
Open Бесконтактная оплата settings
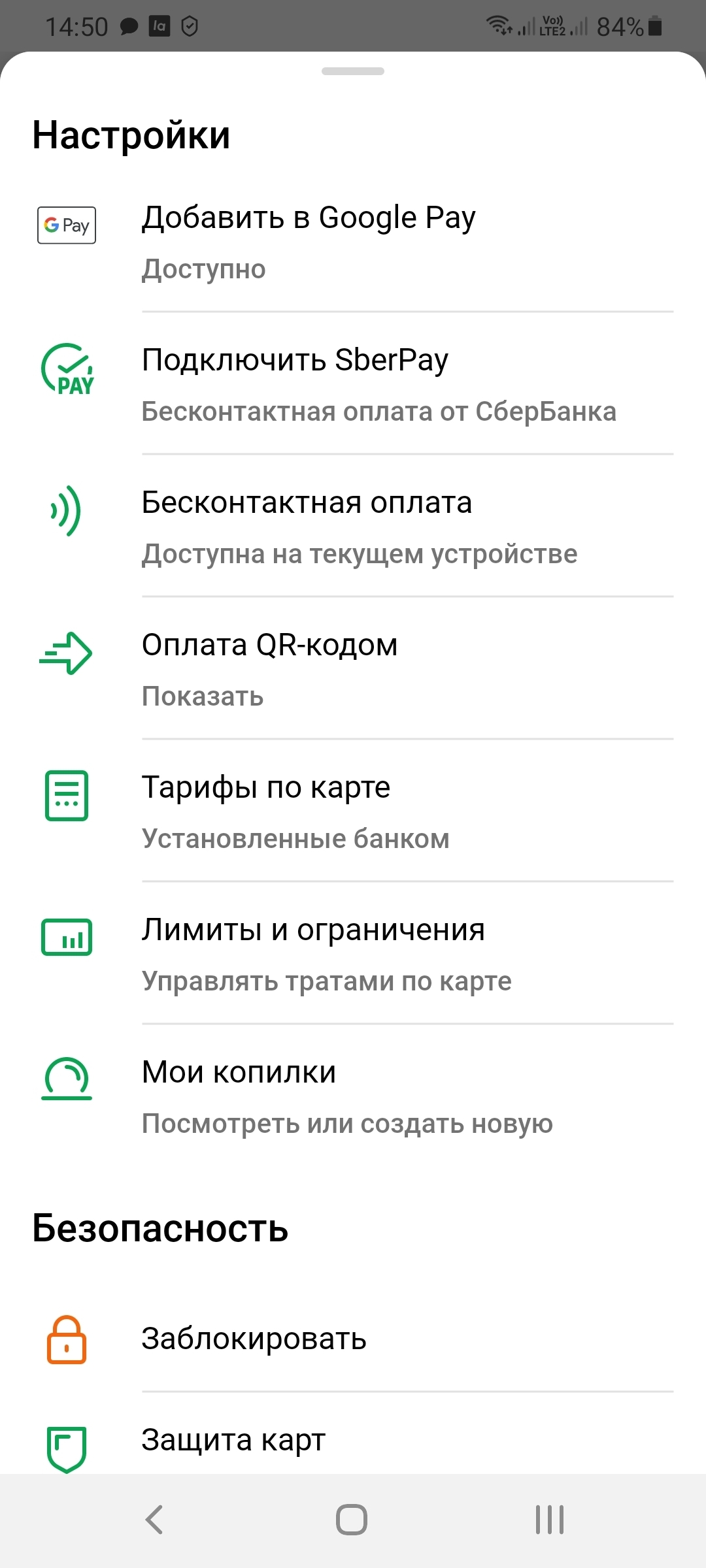pos(353,526)
